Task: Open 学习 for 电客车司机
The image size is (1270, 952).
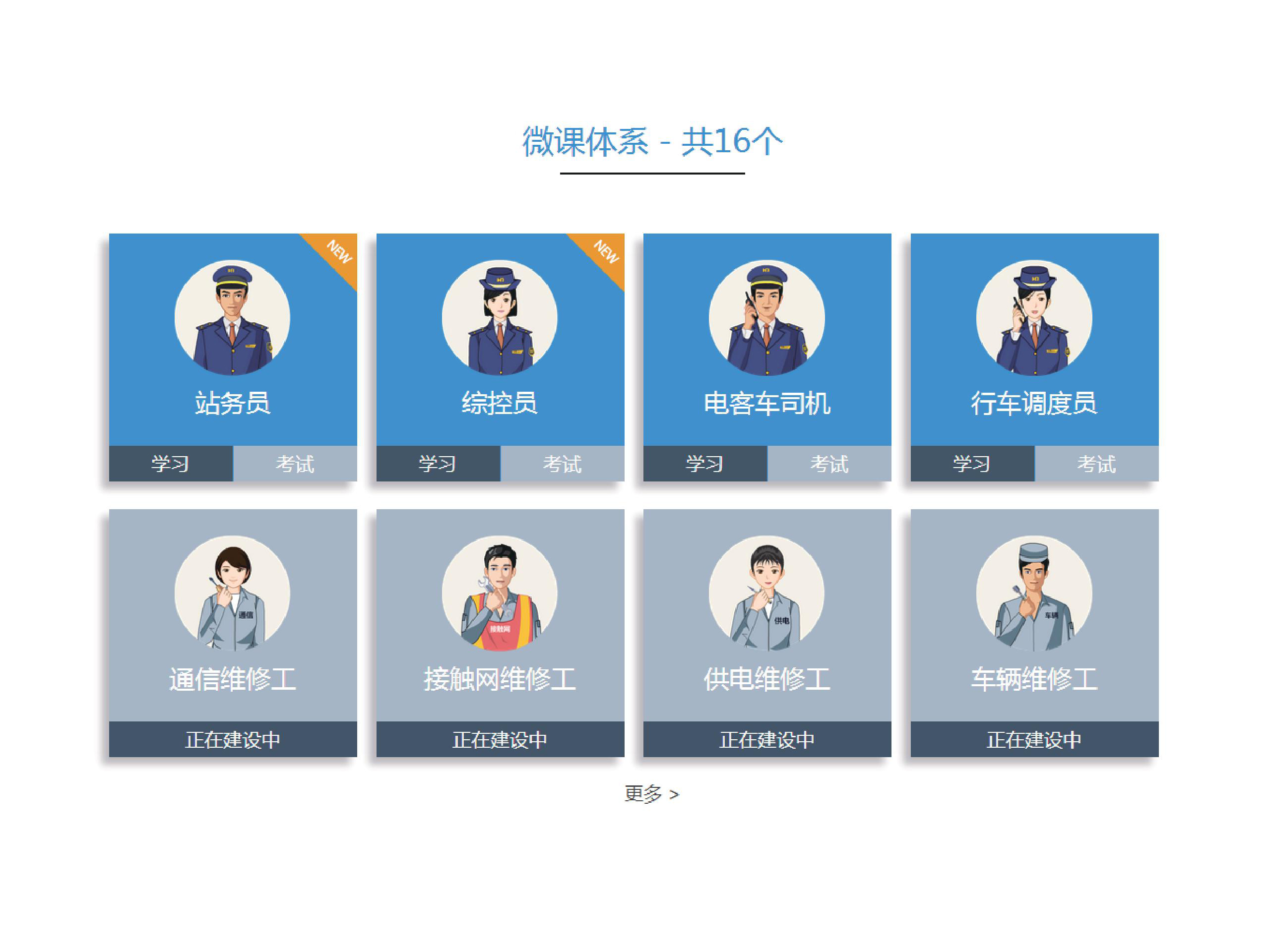Action: point(704,463)
